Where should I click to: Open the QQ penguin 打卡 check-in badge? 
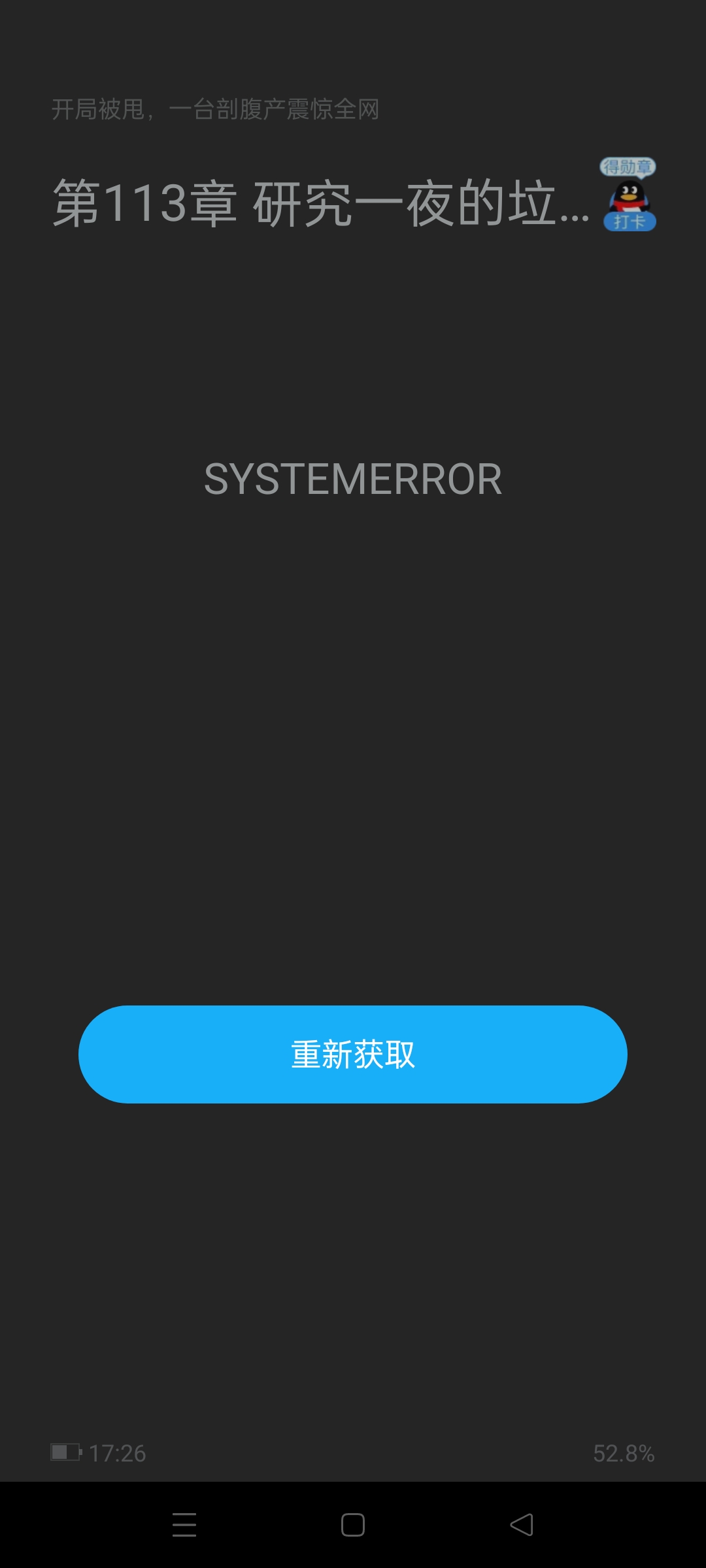pos(628,196)
